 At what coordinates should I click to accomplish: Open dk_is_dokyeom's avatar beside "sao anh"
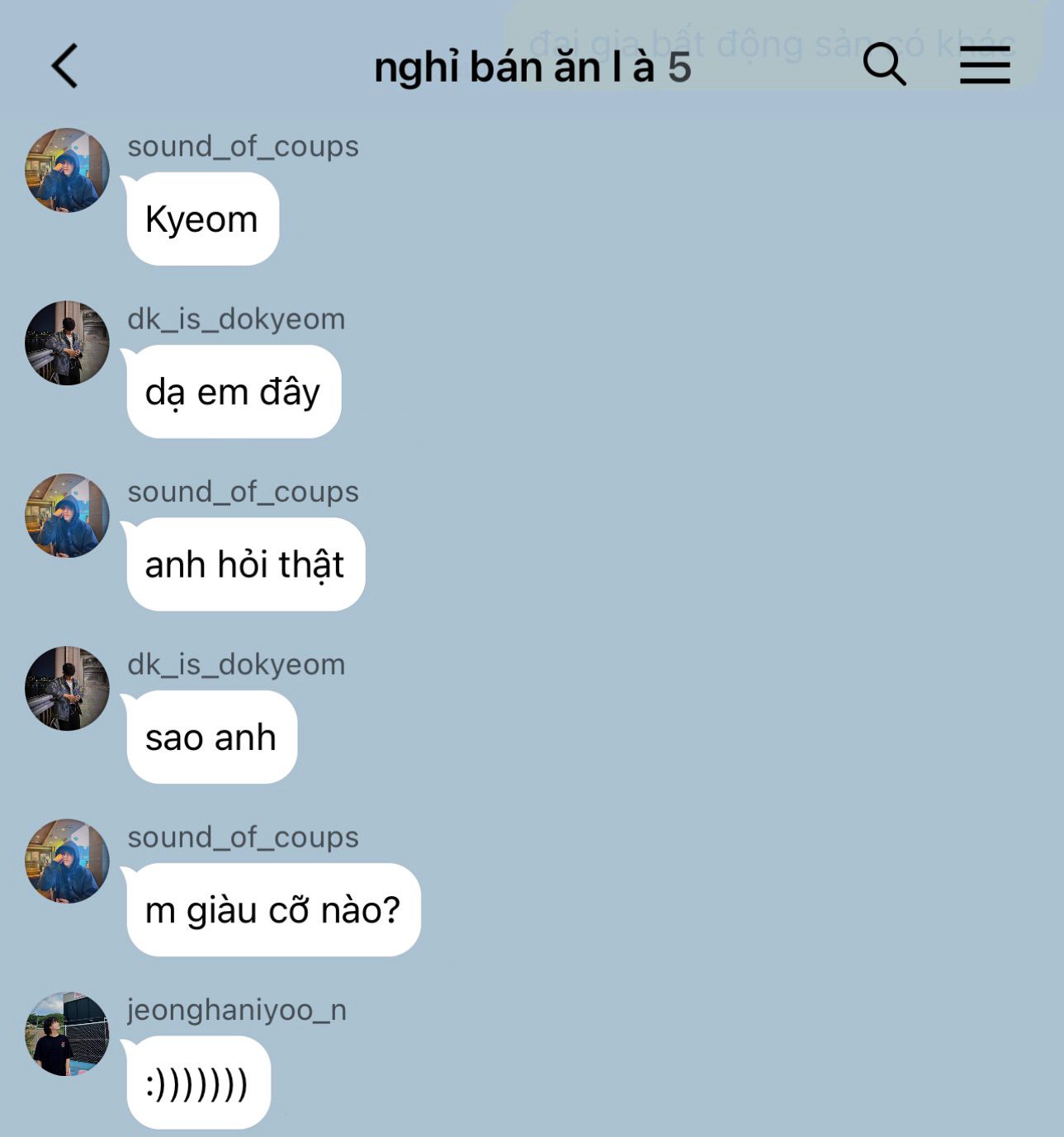coord(68,688)
